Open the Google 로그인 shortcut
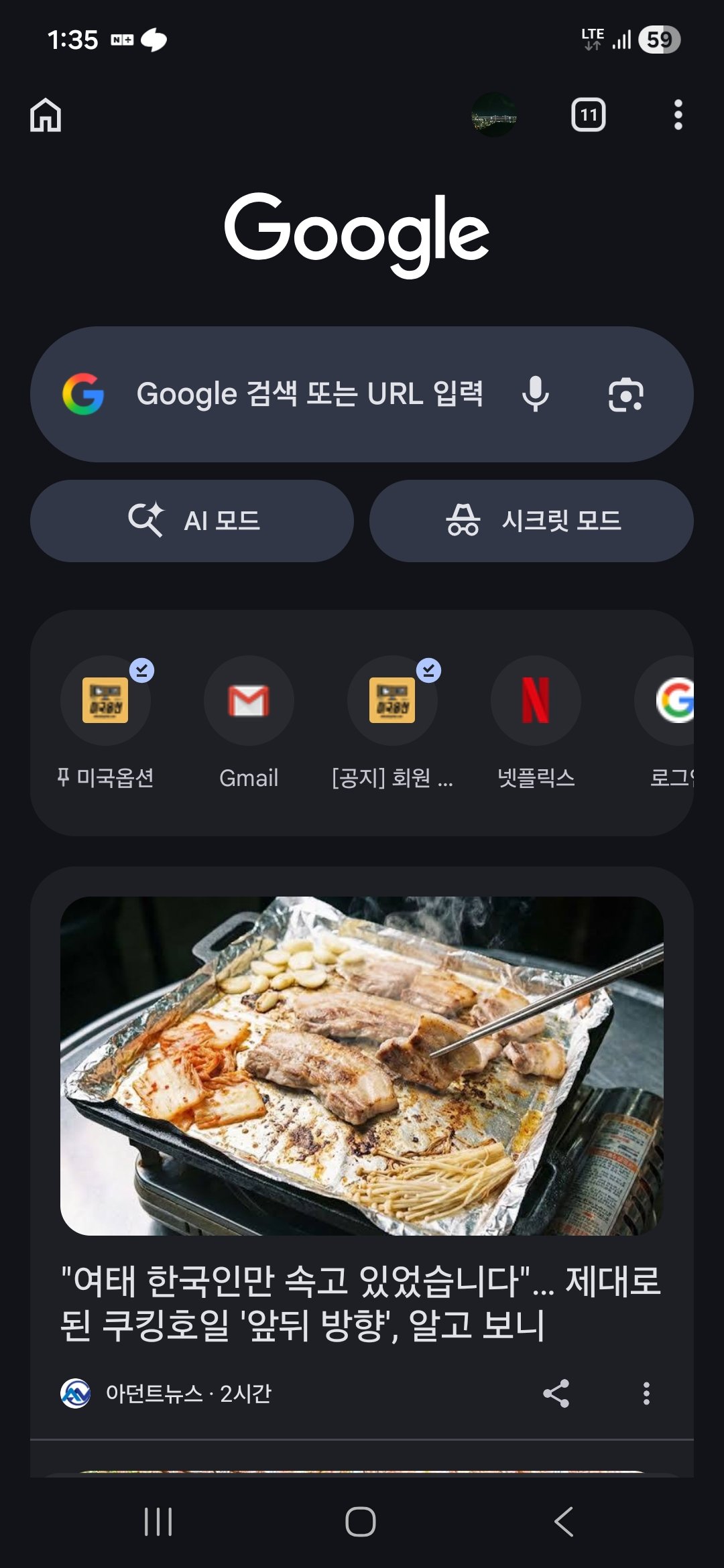Image resolution: width=724 pixels, height=1568 pixels. click(672, 701)
